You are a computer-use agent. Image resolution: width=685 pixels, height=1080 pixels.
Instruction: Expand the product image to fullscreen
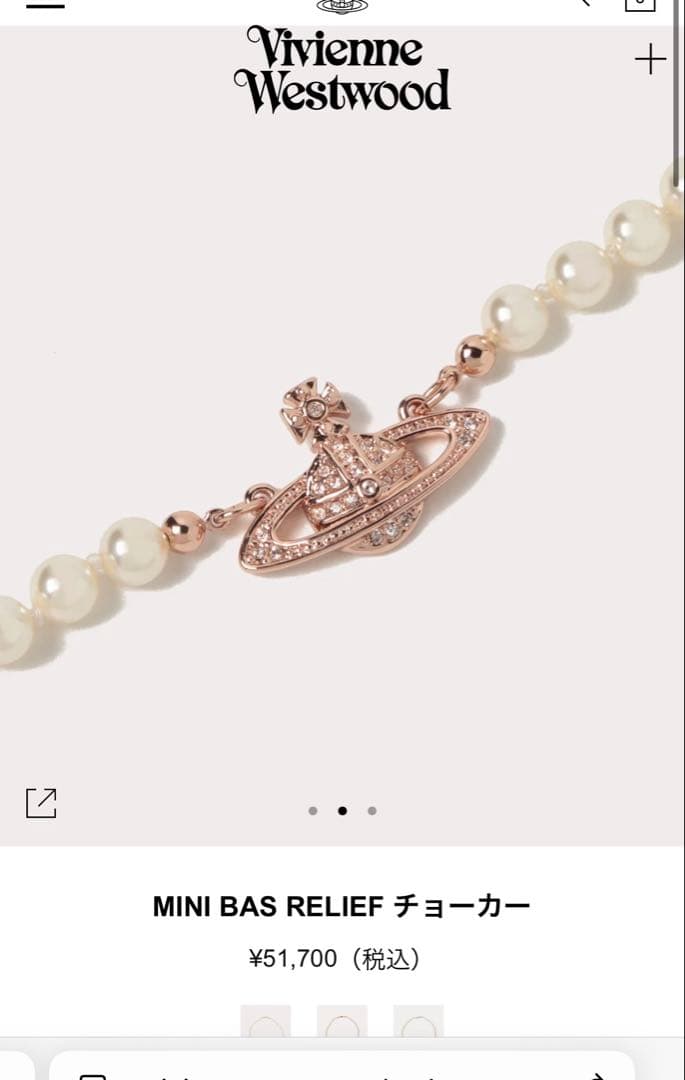(x=41, y=803)
